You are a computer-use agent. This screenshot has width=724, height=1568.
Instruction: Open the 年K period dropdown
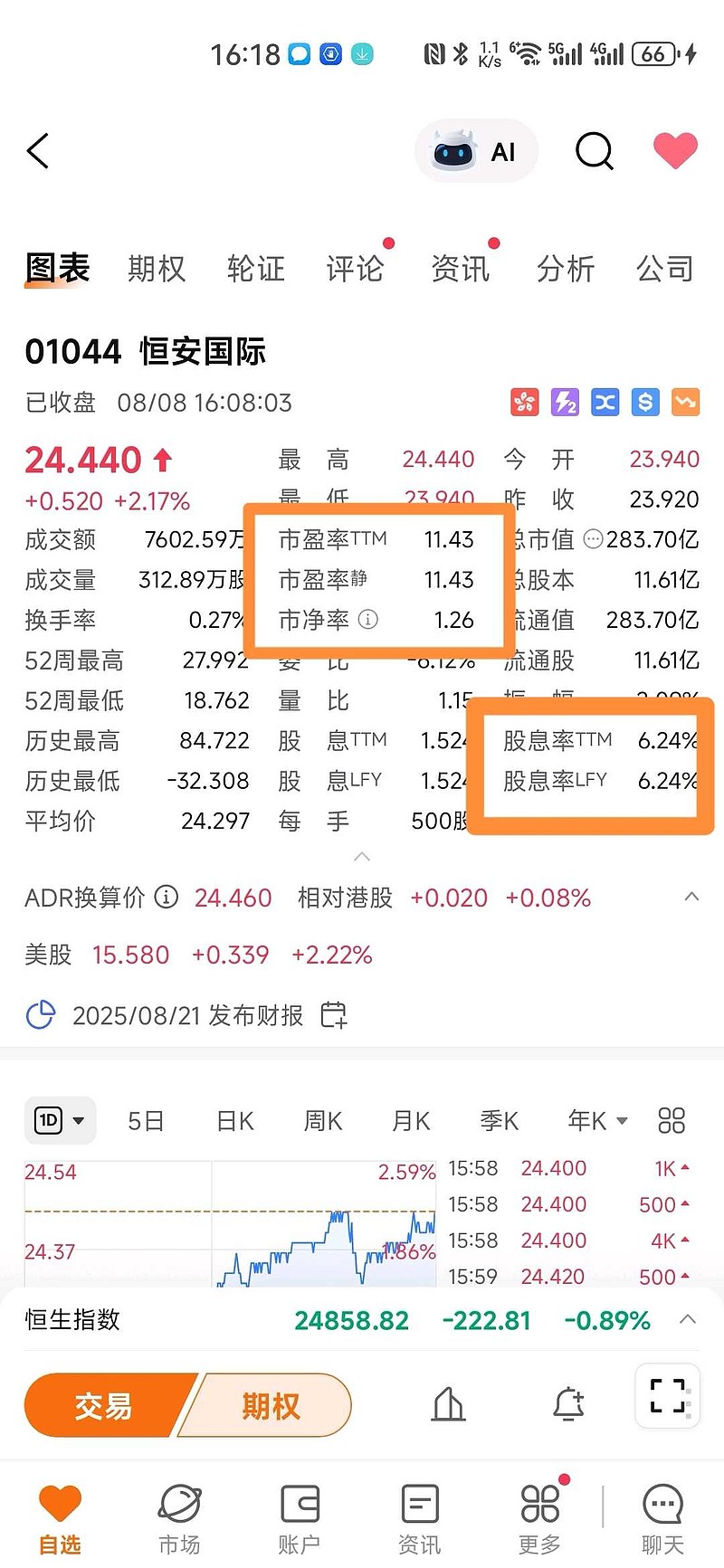[x=597, y=1121]
